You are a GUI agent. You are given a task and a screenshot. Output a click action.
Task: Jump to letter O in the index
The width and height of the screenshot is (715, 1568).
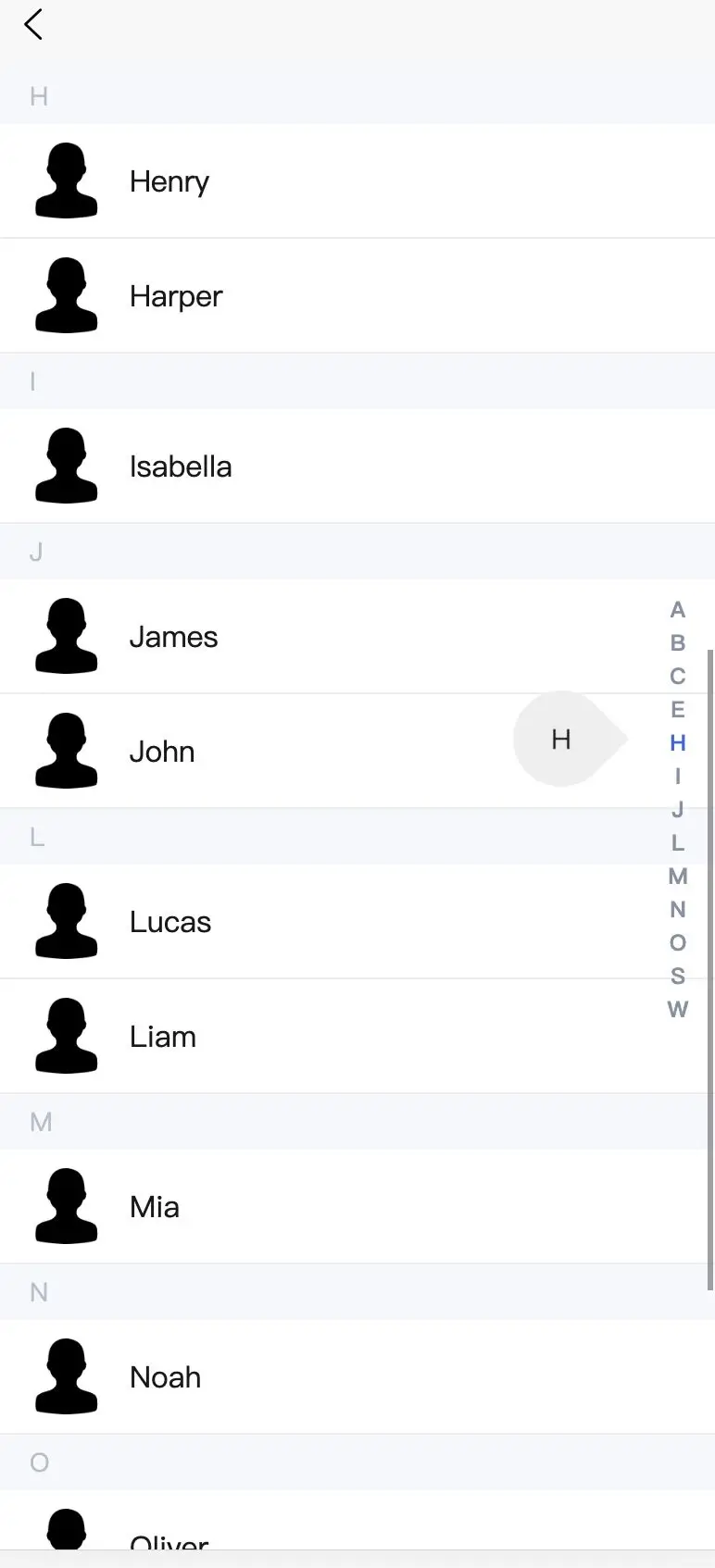[x=678, y=942]
